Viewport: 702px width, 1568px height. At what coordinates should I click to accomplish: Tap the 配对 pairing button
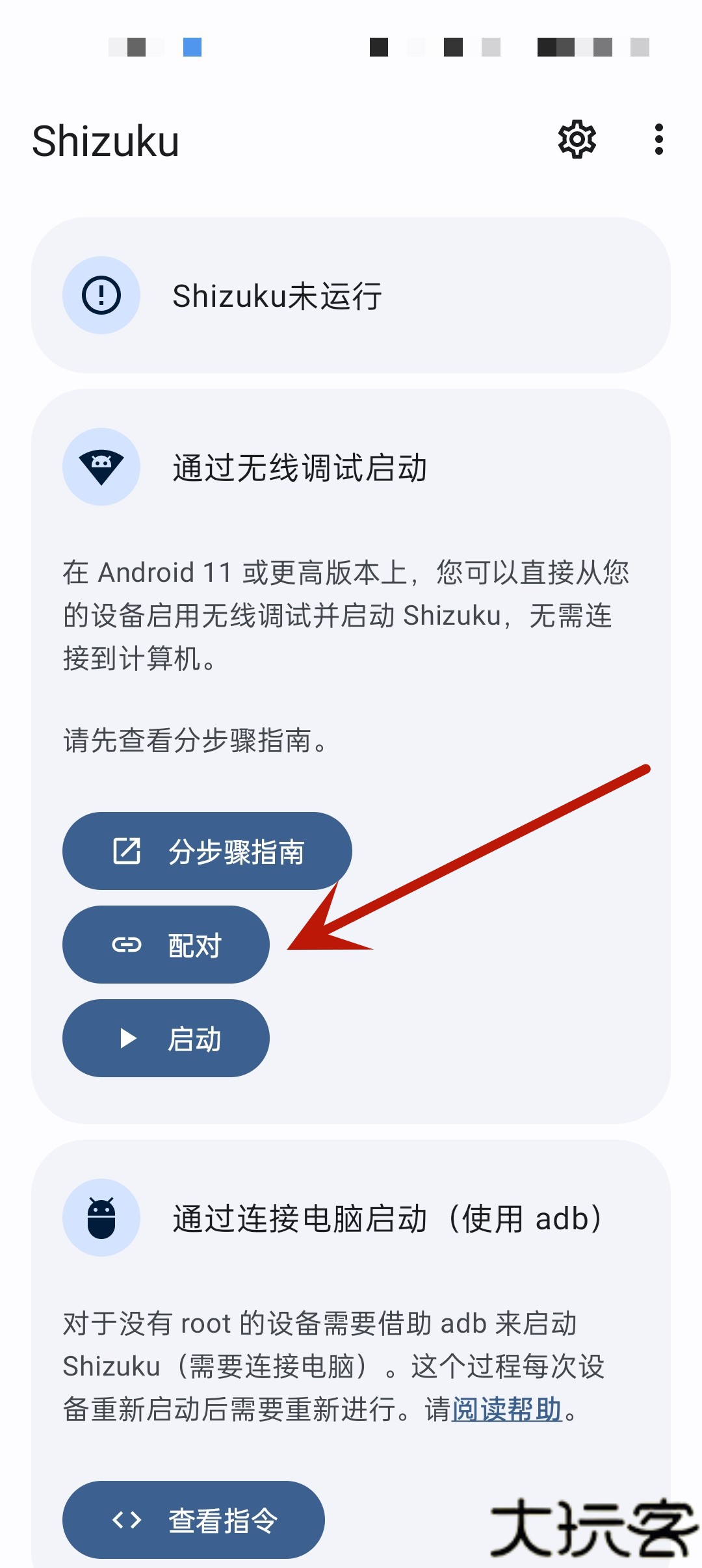pyautogui.click(x=166, y=945)
